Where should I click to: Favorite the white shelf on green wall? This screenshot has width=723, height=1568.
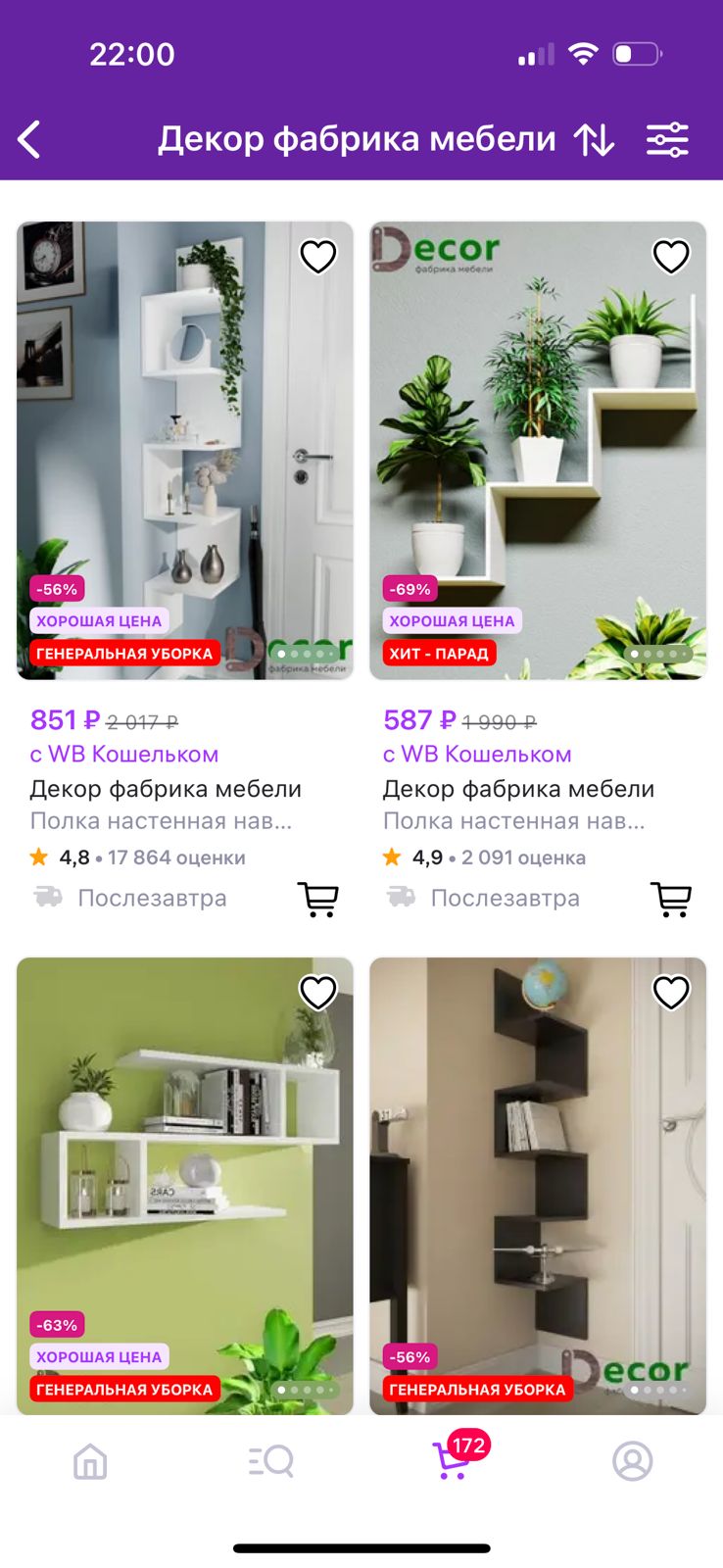point(318,993)
